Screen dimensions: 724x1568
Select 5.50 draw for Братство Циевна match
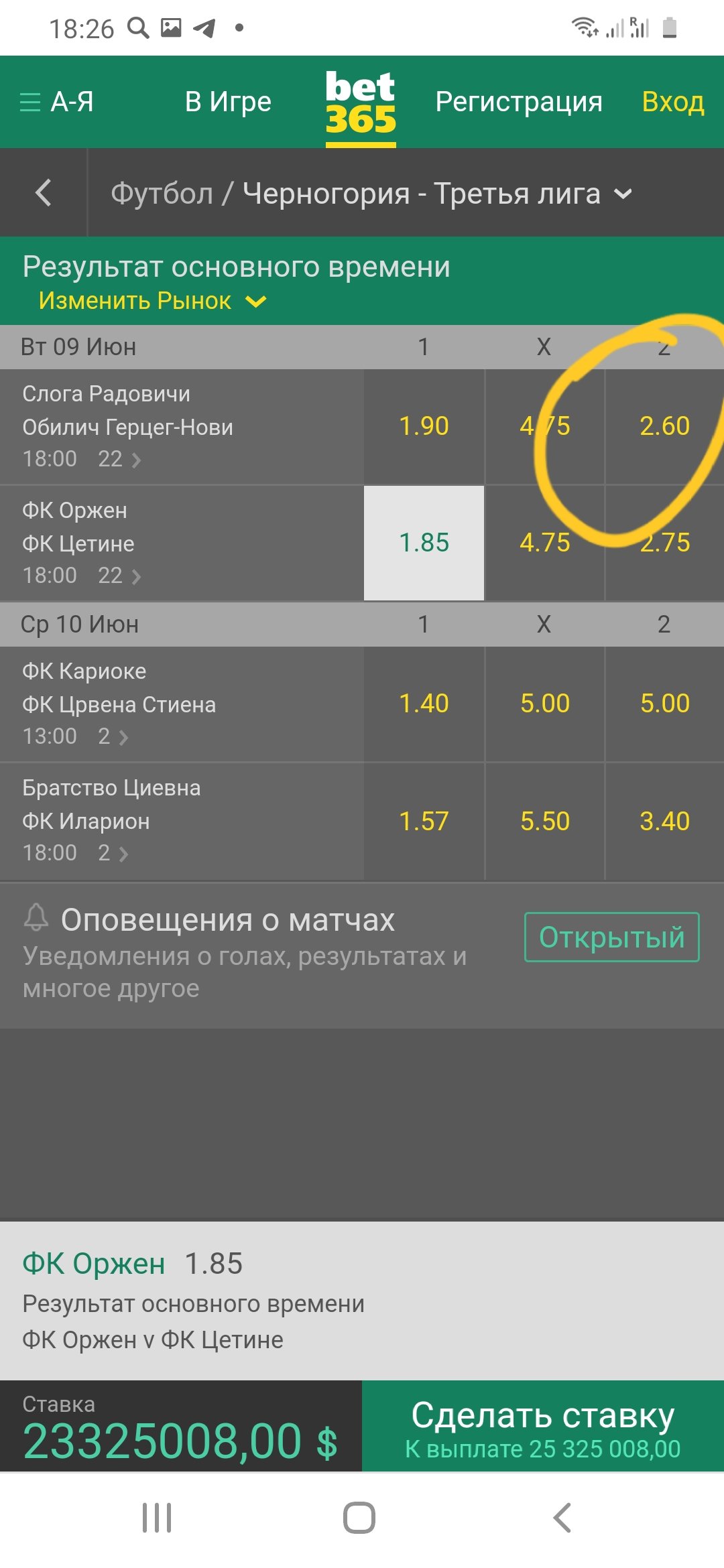click(x=544, y=822)
